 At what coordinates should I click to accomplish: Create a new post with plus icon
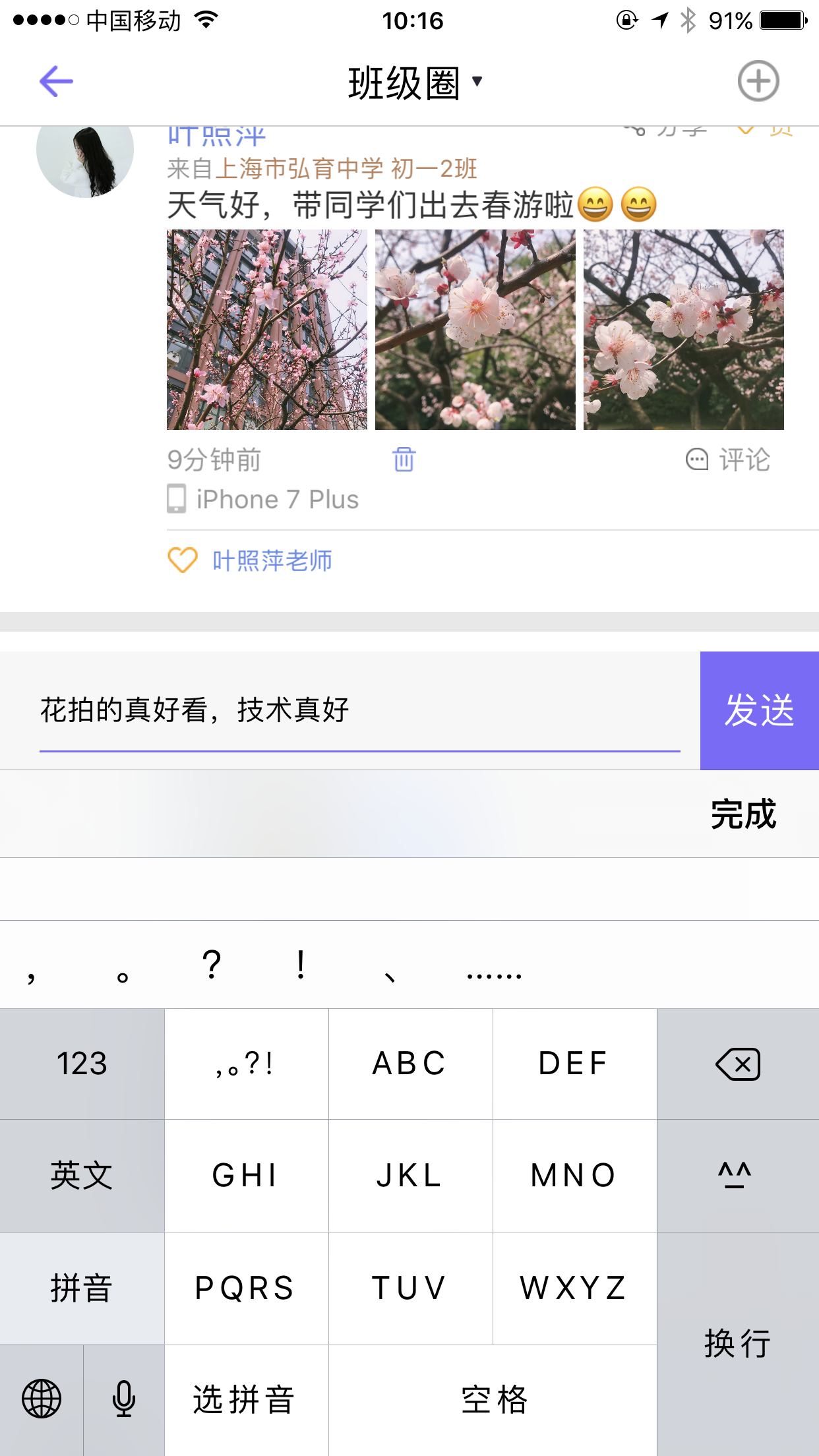758,82
